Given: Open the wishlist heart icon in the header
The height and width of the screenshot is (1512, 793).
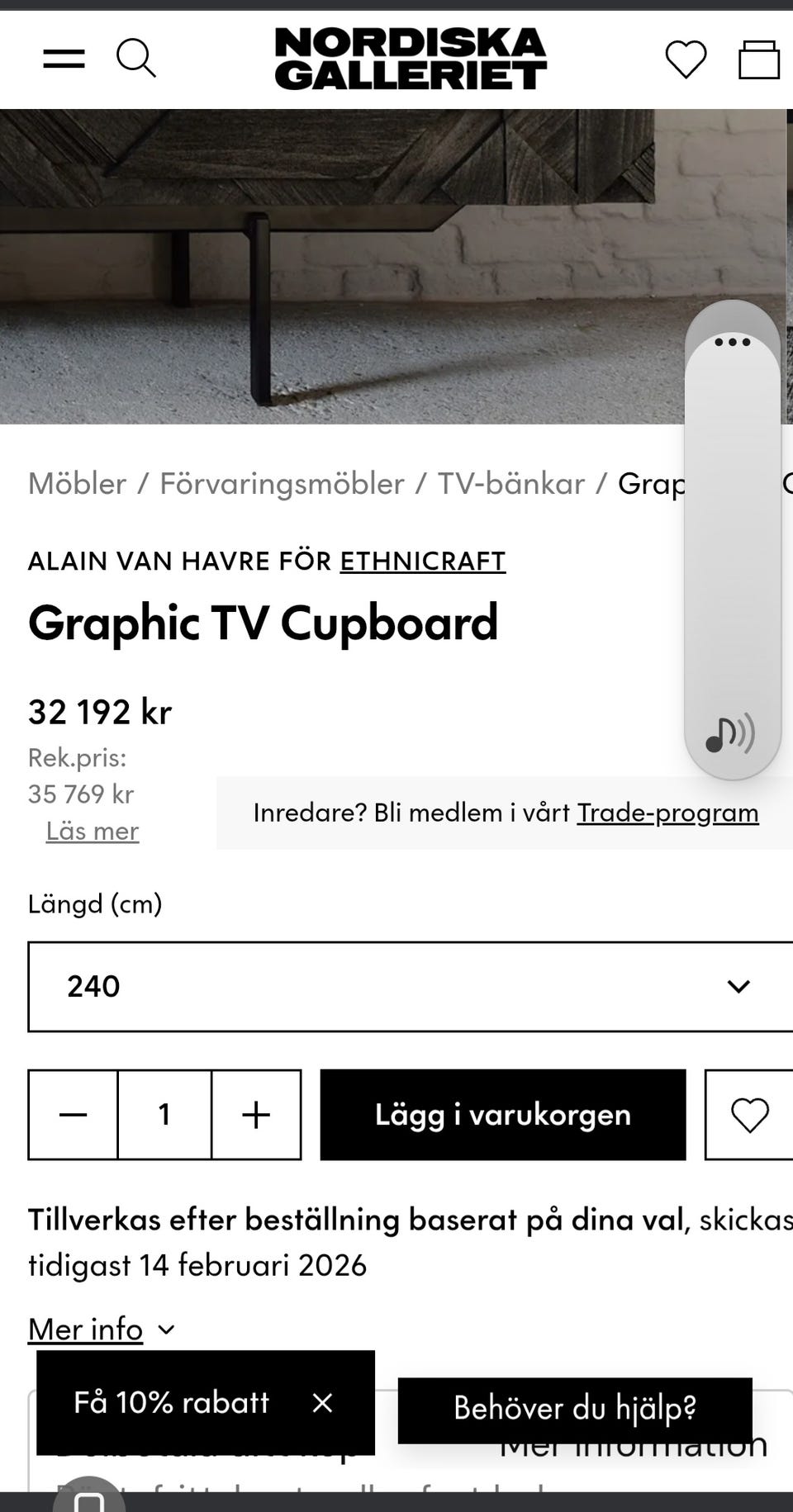Looking at the screenshot, I should pyautogui.click(x=687, y=58).
